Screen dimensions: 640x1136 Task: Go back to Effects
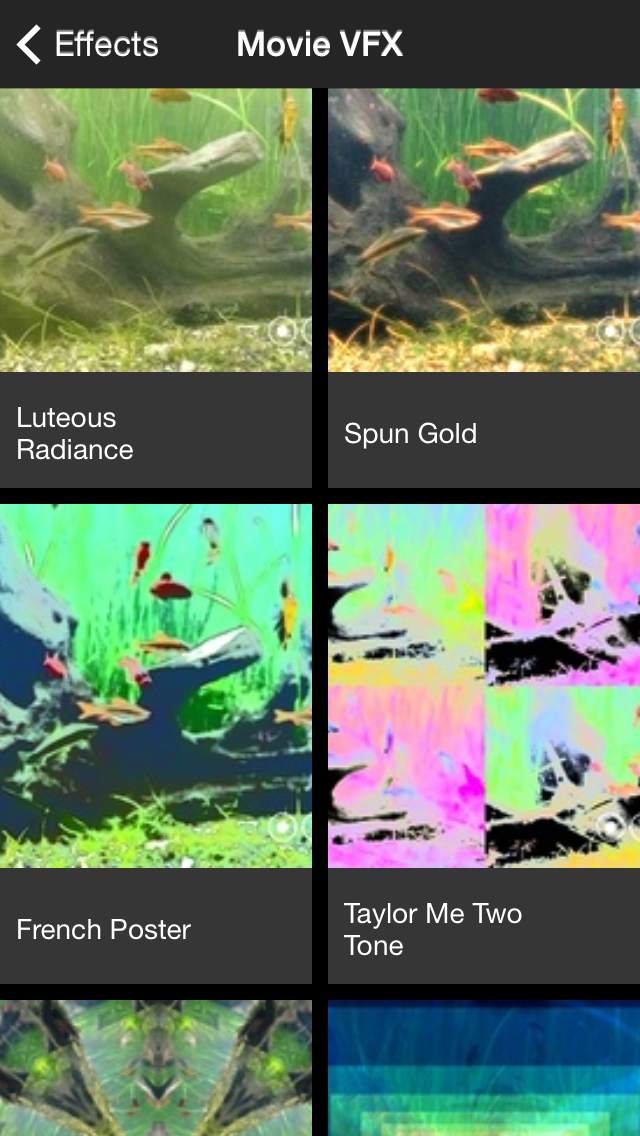[x=87, y=44]
